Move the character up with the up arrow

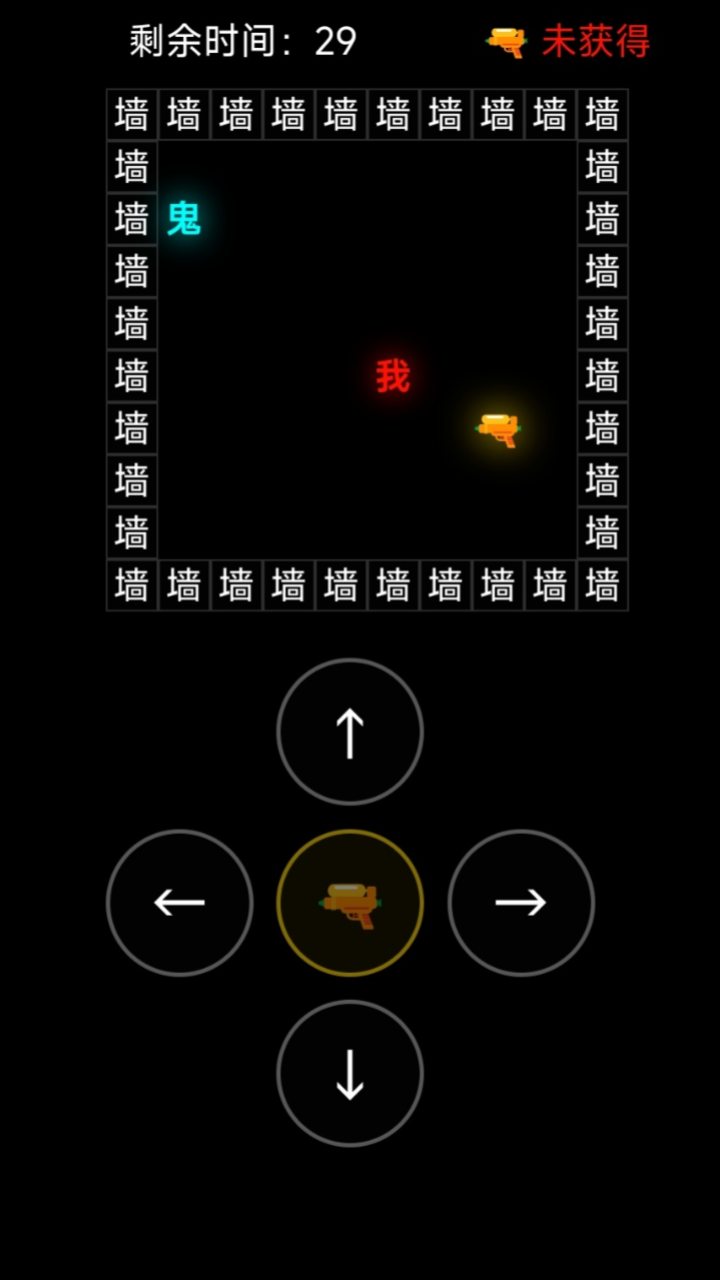tap(350, 732)
